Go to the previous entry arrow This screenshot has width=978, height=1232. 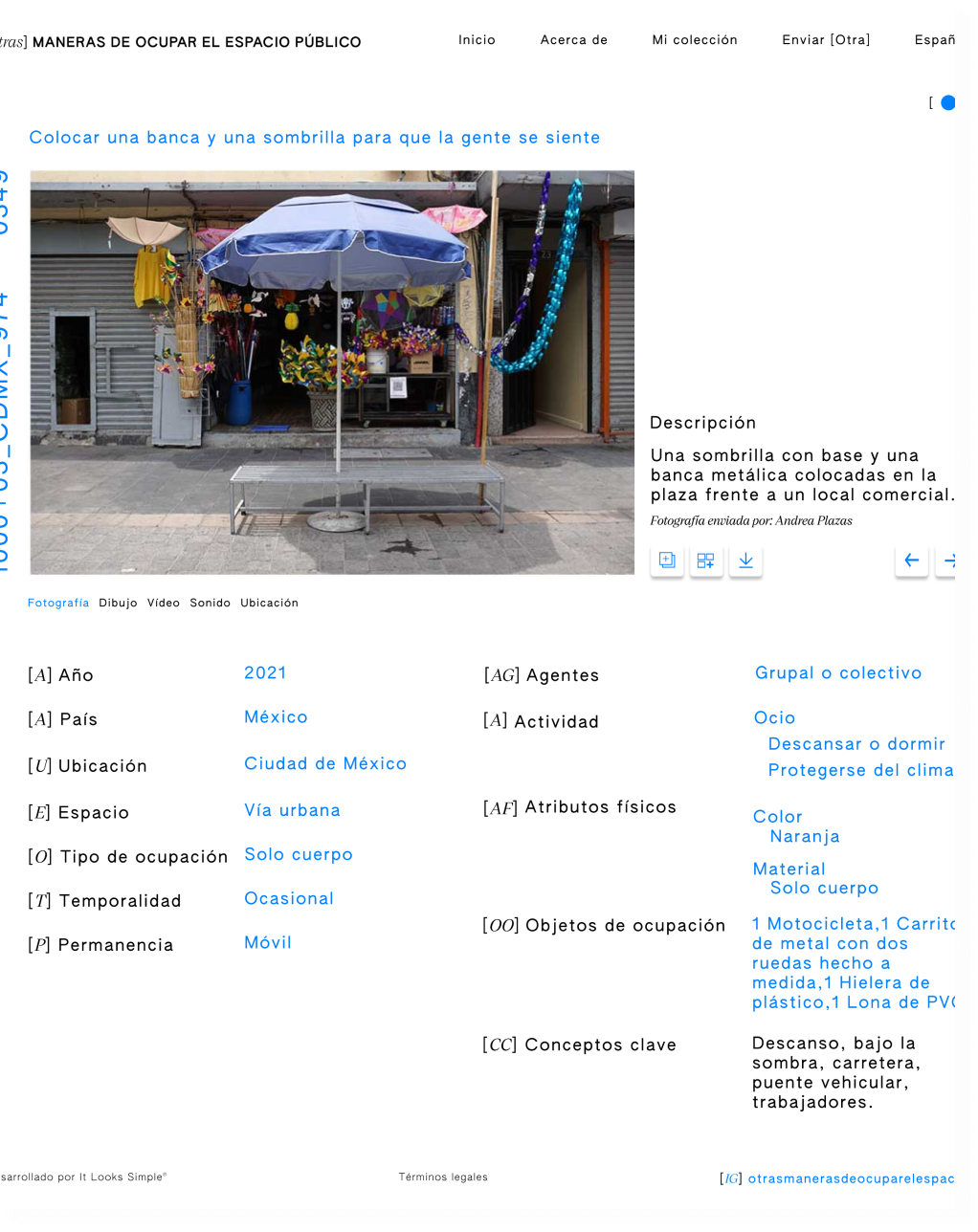[x=911, y=561]
